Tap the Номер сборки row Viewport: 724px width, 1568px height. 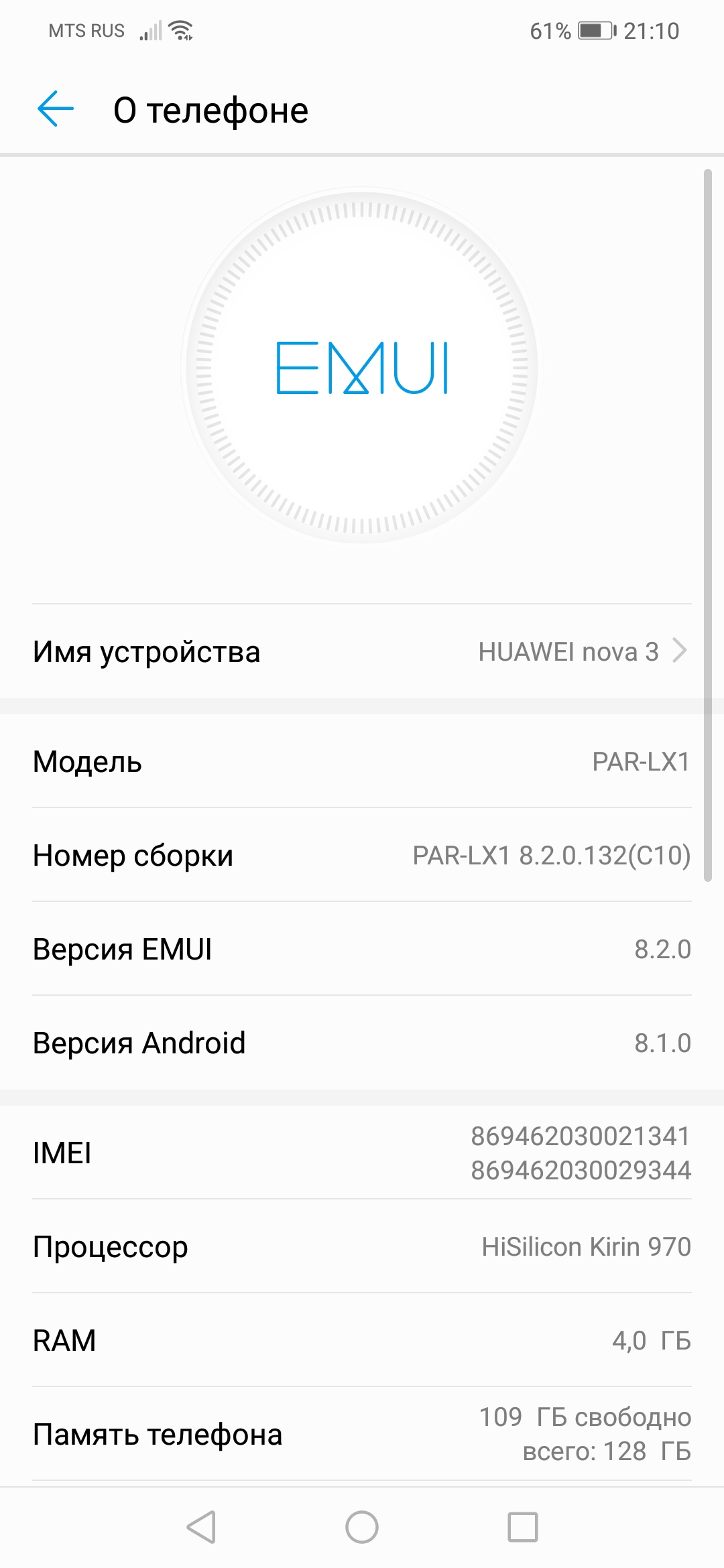click(x=362, y=855)
